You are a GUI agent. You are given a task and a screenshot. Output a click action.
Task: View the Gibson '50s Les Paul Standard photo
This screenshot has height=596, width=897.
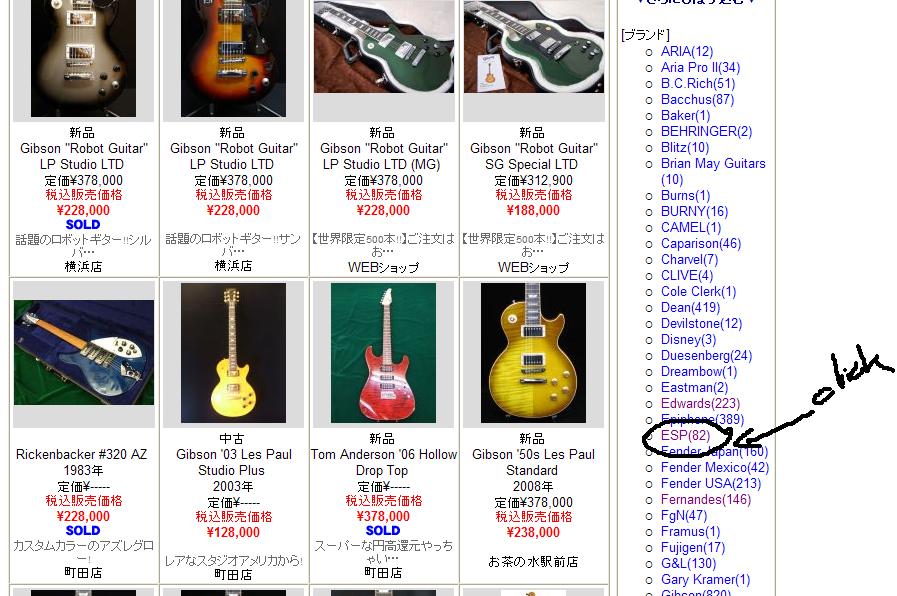coord(533,352)
